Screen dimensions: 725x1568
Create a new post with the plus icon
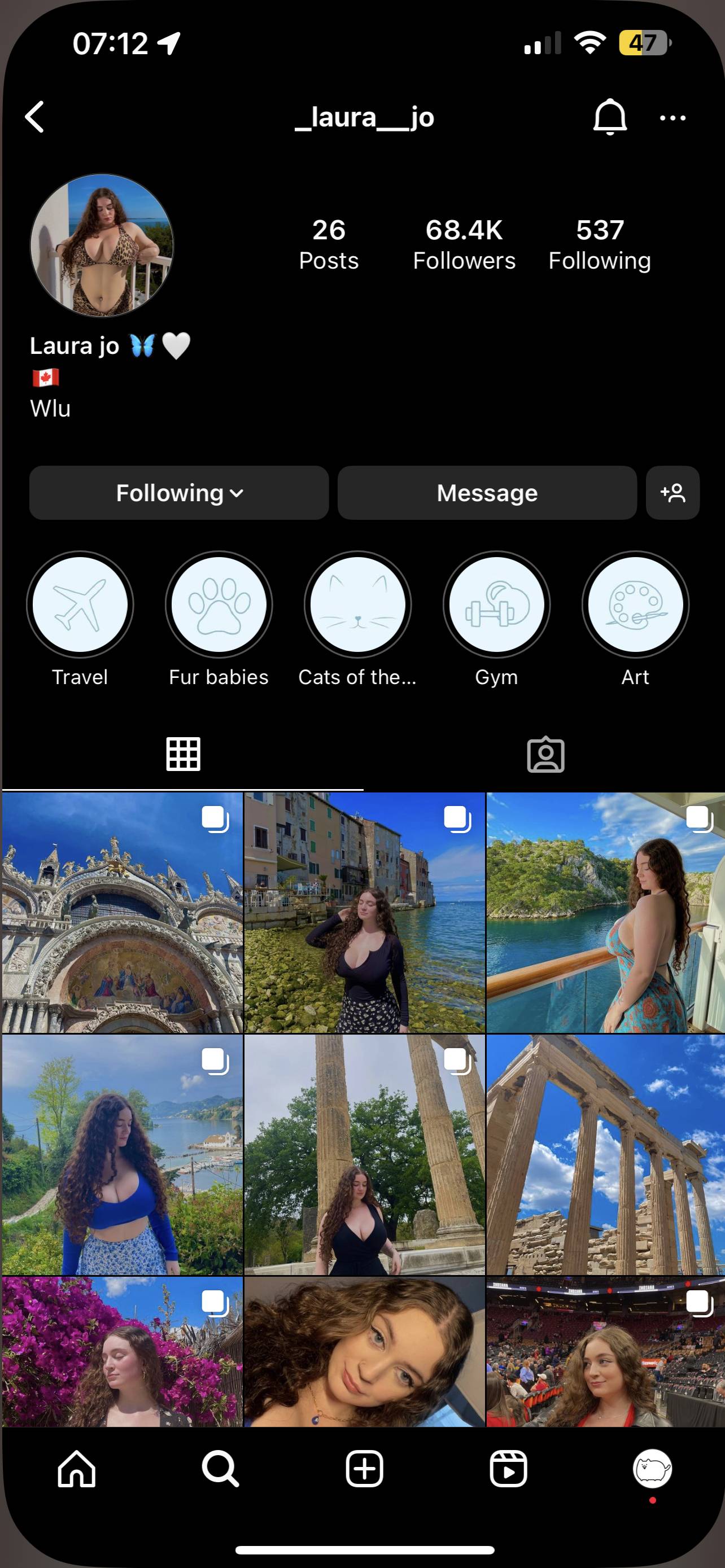coord(364,1469)
